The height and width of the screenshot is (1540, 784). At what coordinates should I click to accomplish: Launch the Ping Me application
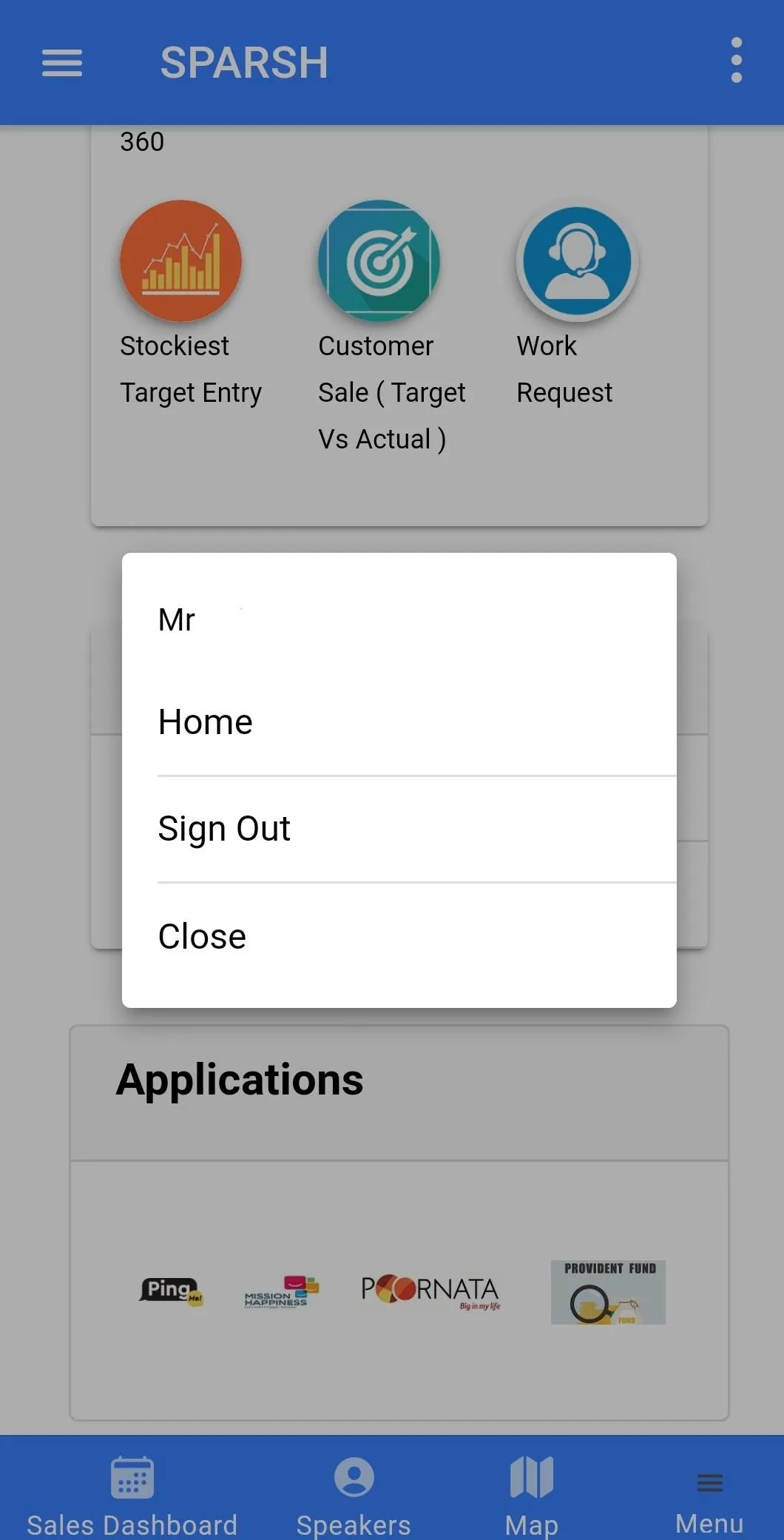[172, 1291]
